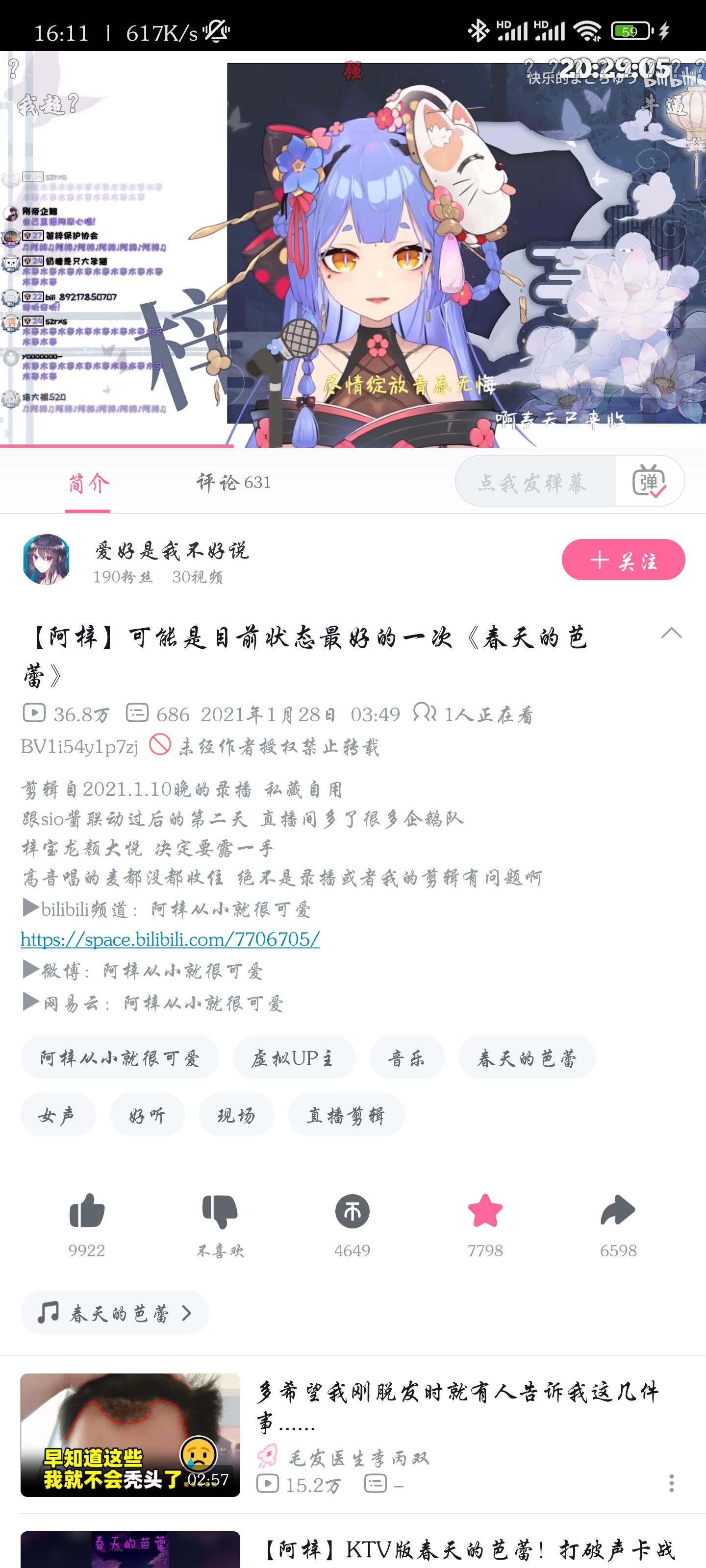
Task: Open the space.bilibili.com/7706705 link
Action: click(170, 939)
